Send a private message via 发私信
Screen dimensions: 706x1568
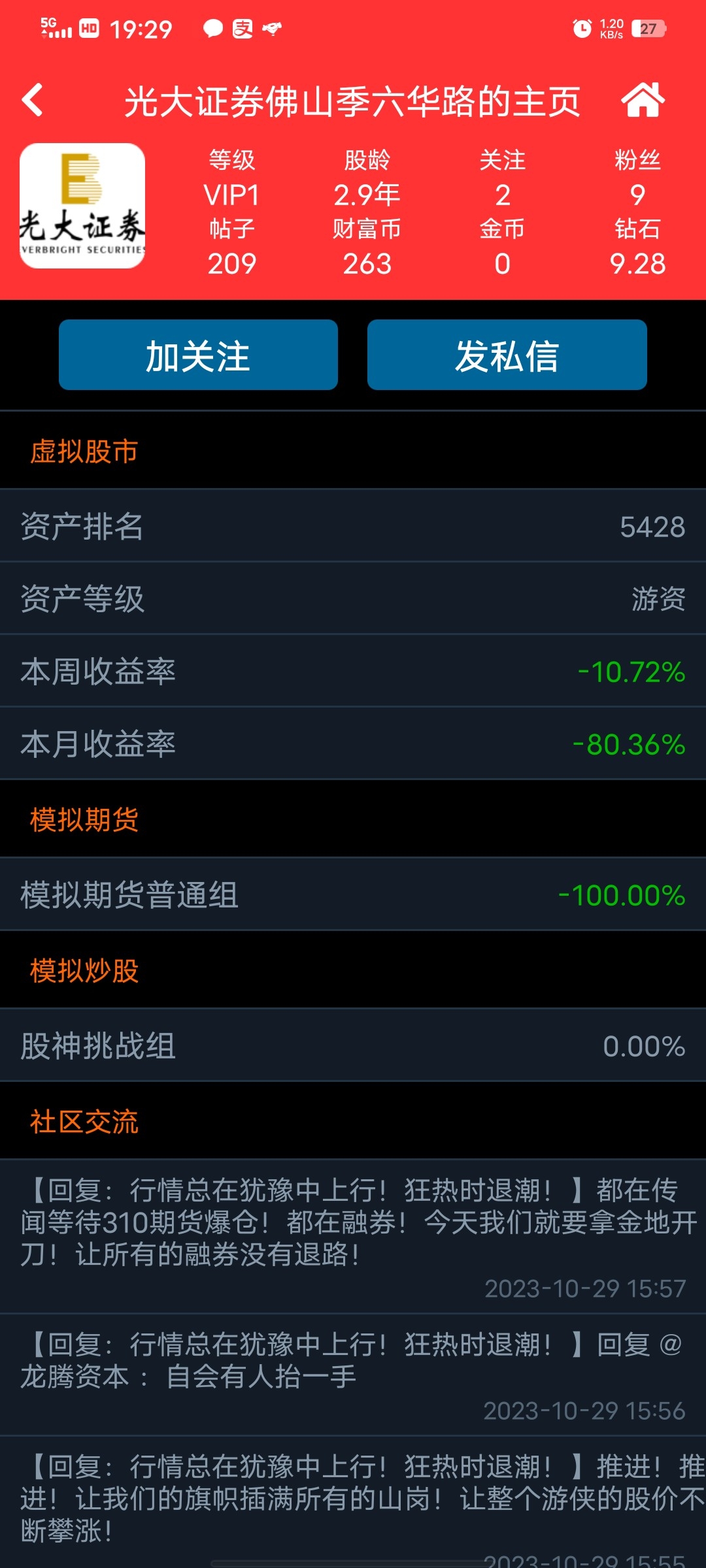(x=507, y=355)
